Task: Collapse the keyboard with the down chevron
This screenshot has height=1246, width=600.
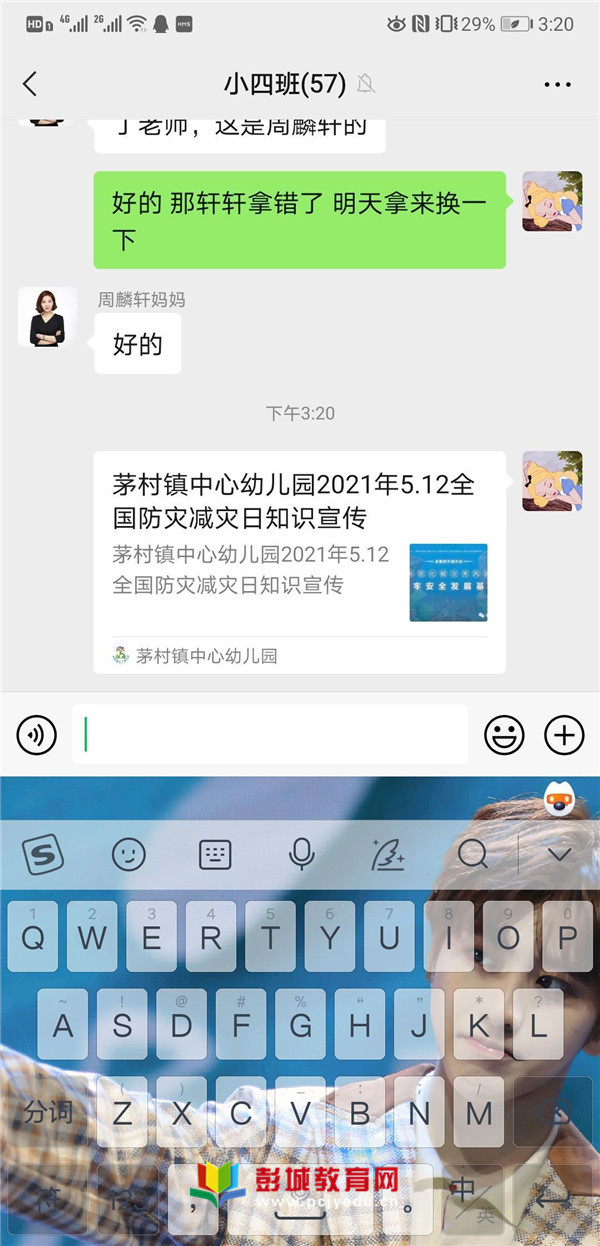Action: click(x=559, y=854)
